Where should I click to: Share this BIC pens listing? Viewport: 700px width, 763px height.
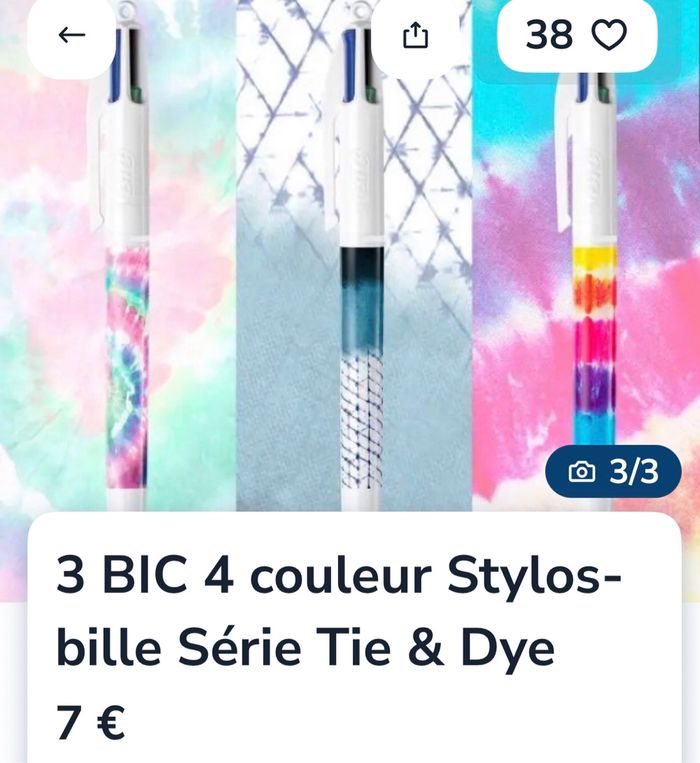(415, 37)
